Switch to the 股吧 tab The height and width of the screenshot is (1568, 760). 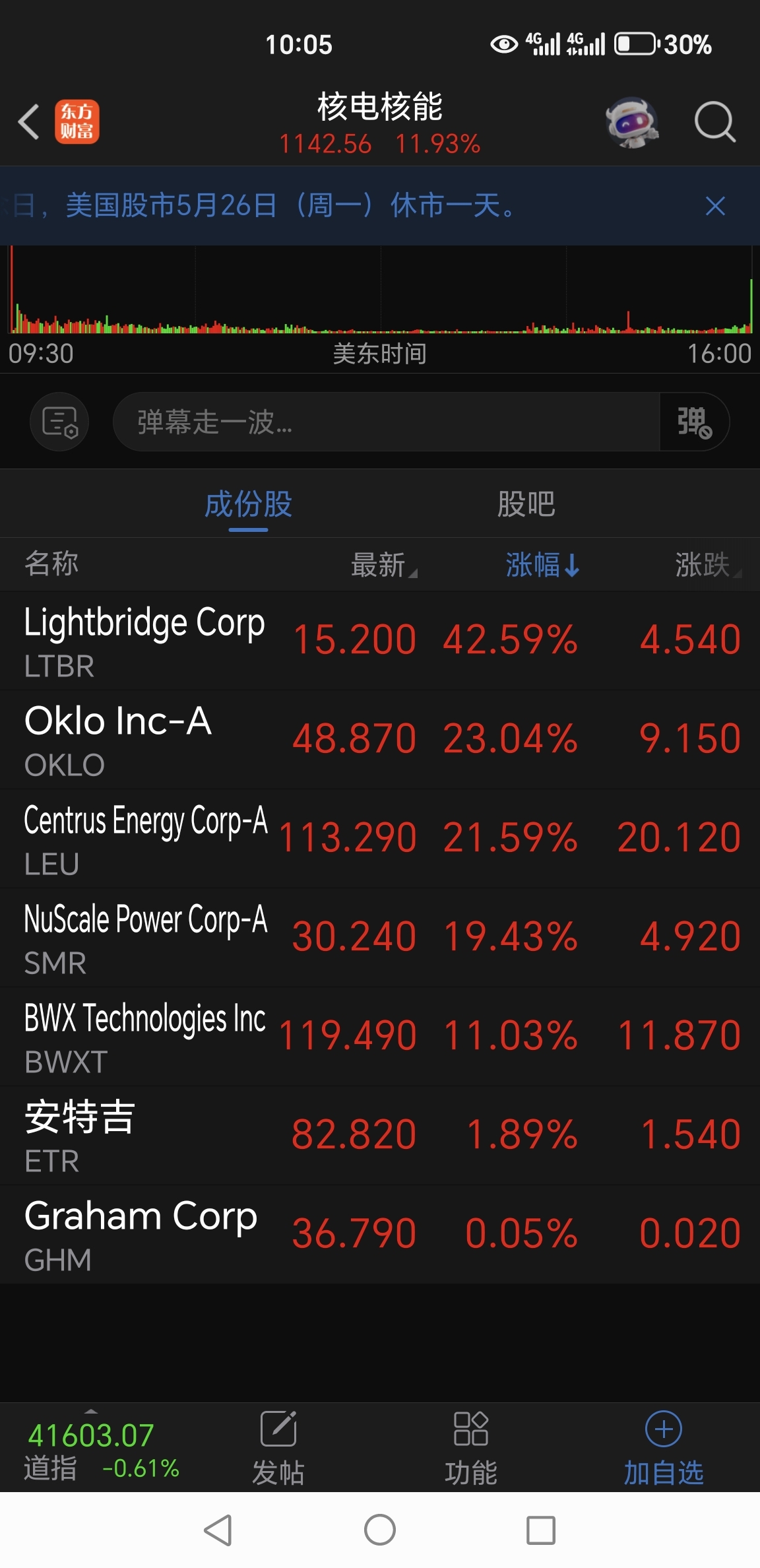526,504
